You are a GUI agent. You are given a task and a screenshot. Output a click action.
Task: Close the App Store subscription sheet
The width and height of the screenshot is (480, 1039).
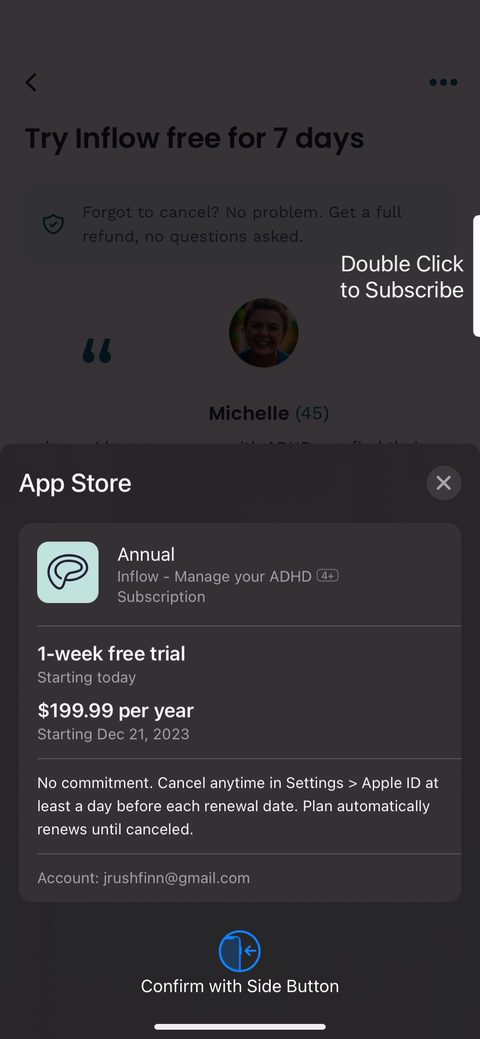[x=444, y=483]
